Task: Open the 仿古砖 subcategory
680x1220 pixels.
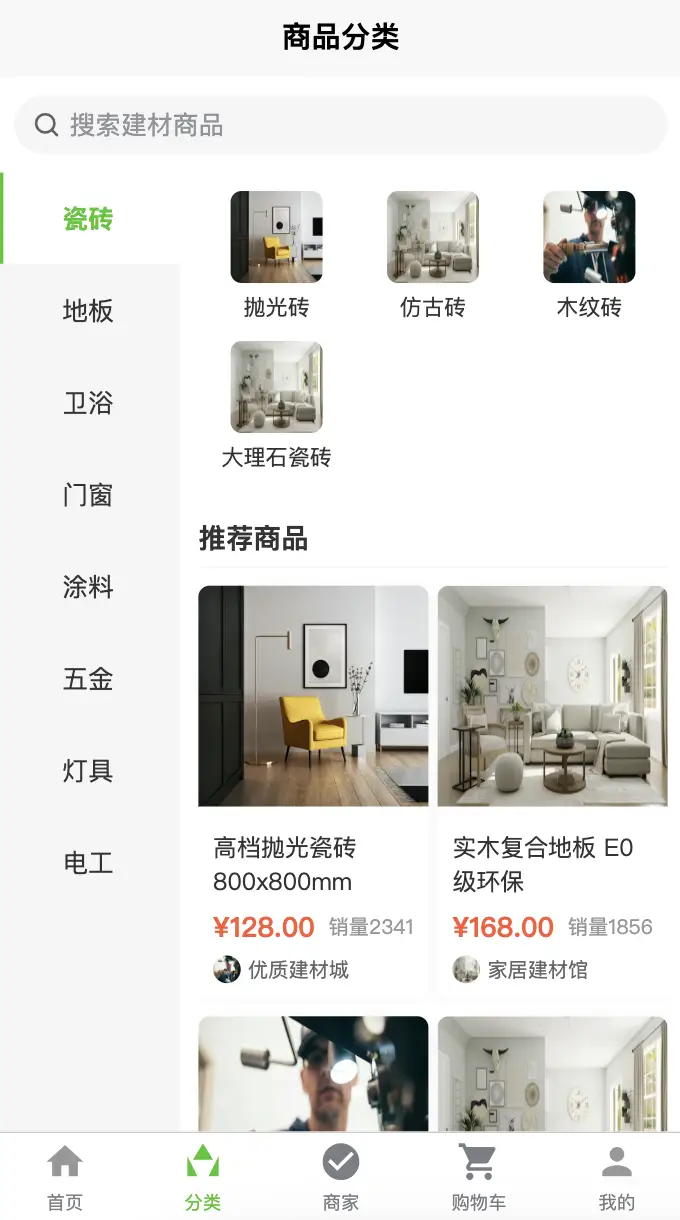Action: [x=432, y=254]
